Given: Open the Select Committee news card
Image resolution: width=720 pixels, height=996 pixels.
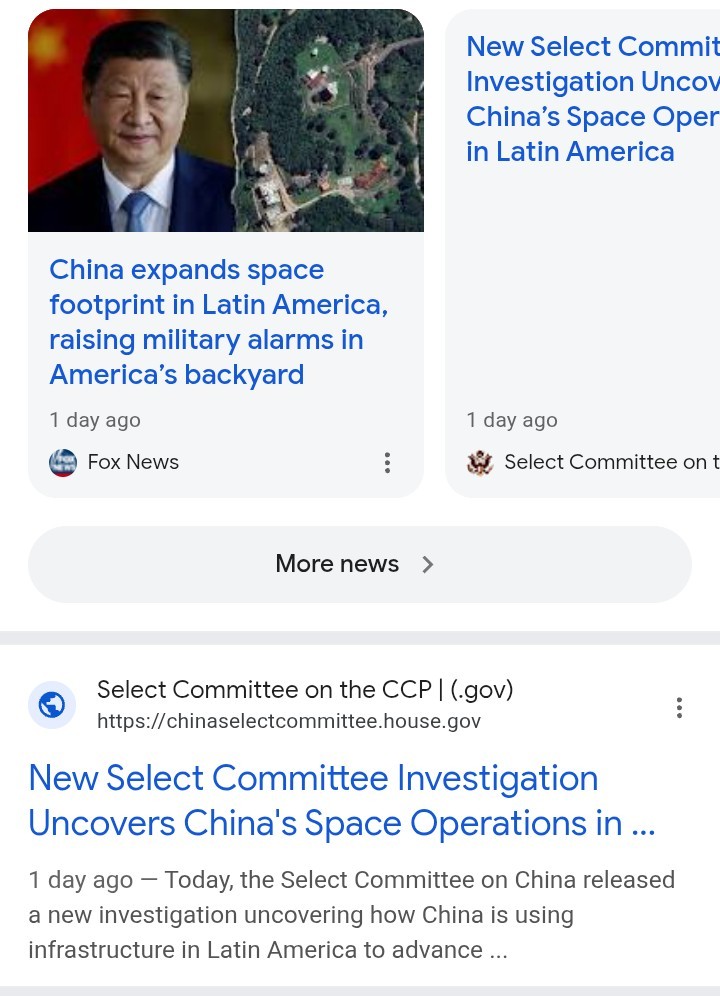Looking at the screenshot, I should pos(590,100).
